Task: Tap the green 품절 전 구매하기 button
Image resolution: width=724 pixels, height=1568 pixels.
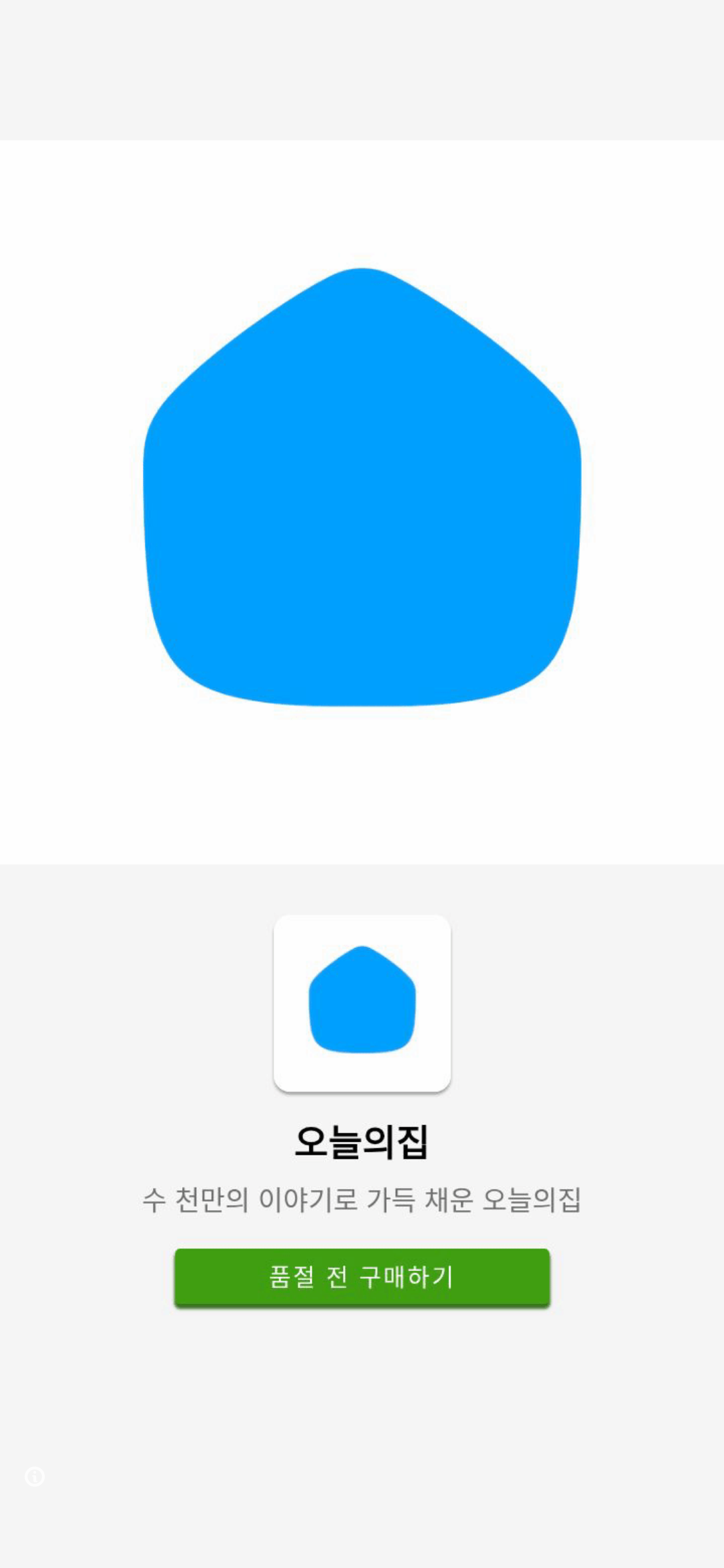Action: [362, 1277]
